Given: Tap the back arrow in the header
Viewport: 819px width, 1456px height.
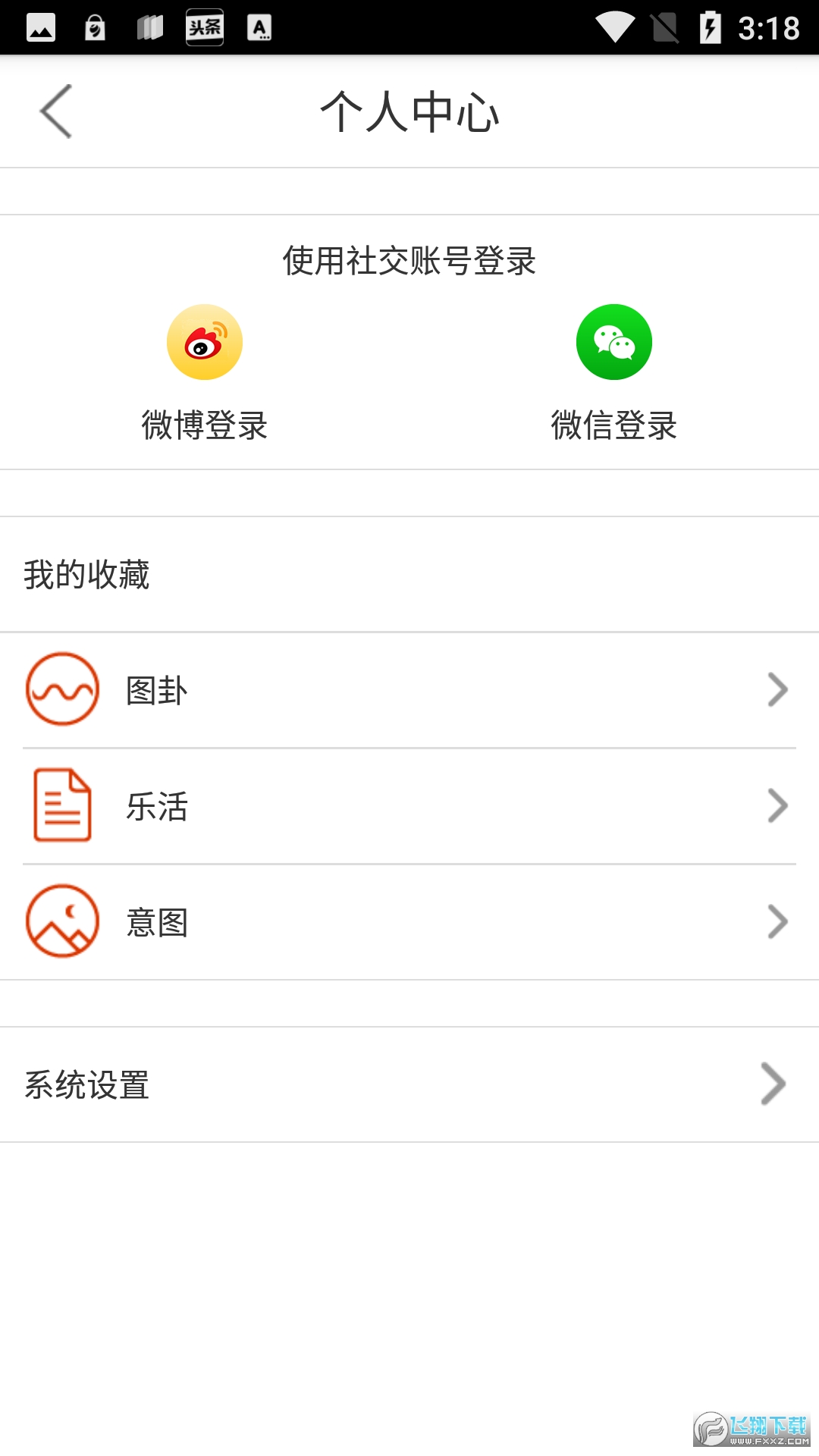Looking at the screenshot, I should 55,111.
